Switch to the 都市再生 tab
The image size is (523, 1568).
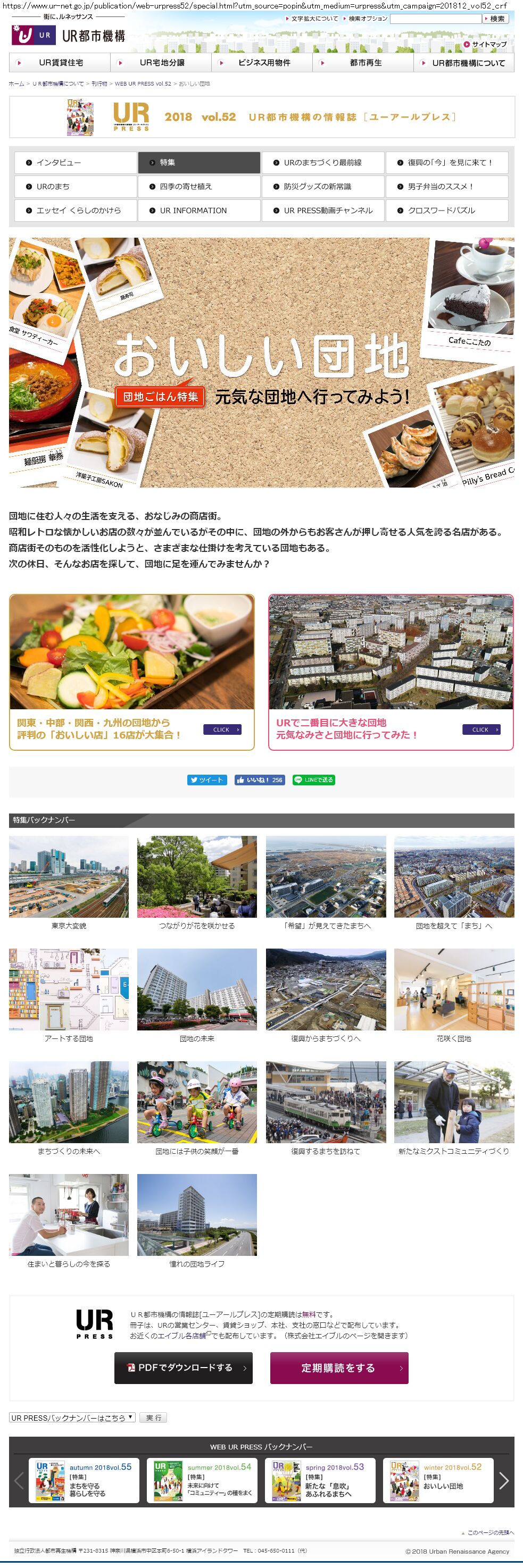coord(364,63)
